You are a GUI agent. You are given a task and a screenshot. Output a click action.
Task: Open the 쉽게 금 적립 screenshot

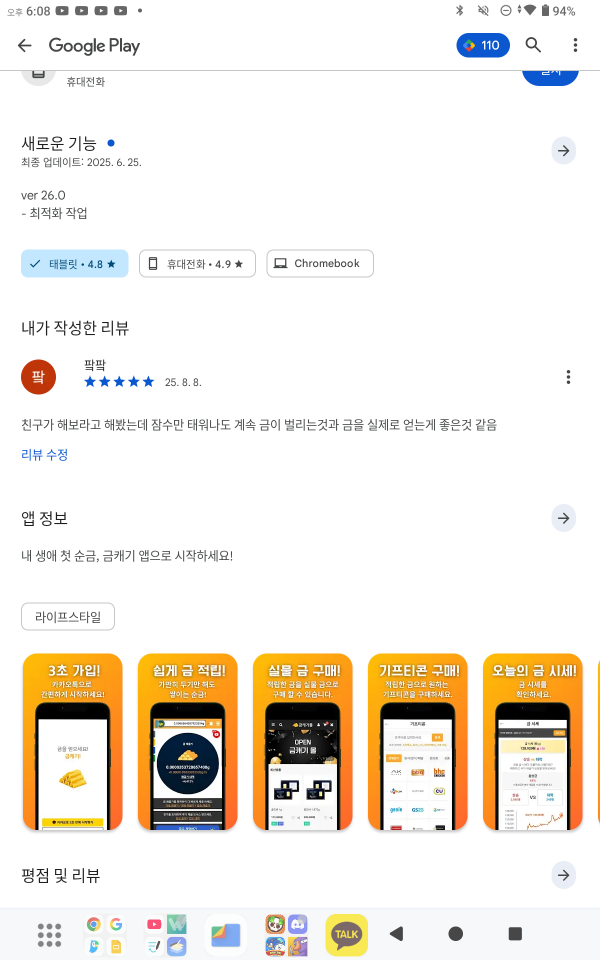coord(188,742)
